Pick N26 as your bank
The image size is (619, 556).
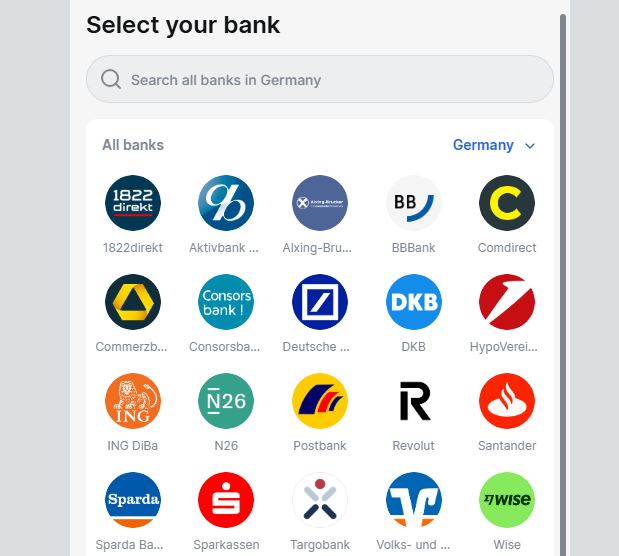[x=226, y=401]
